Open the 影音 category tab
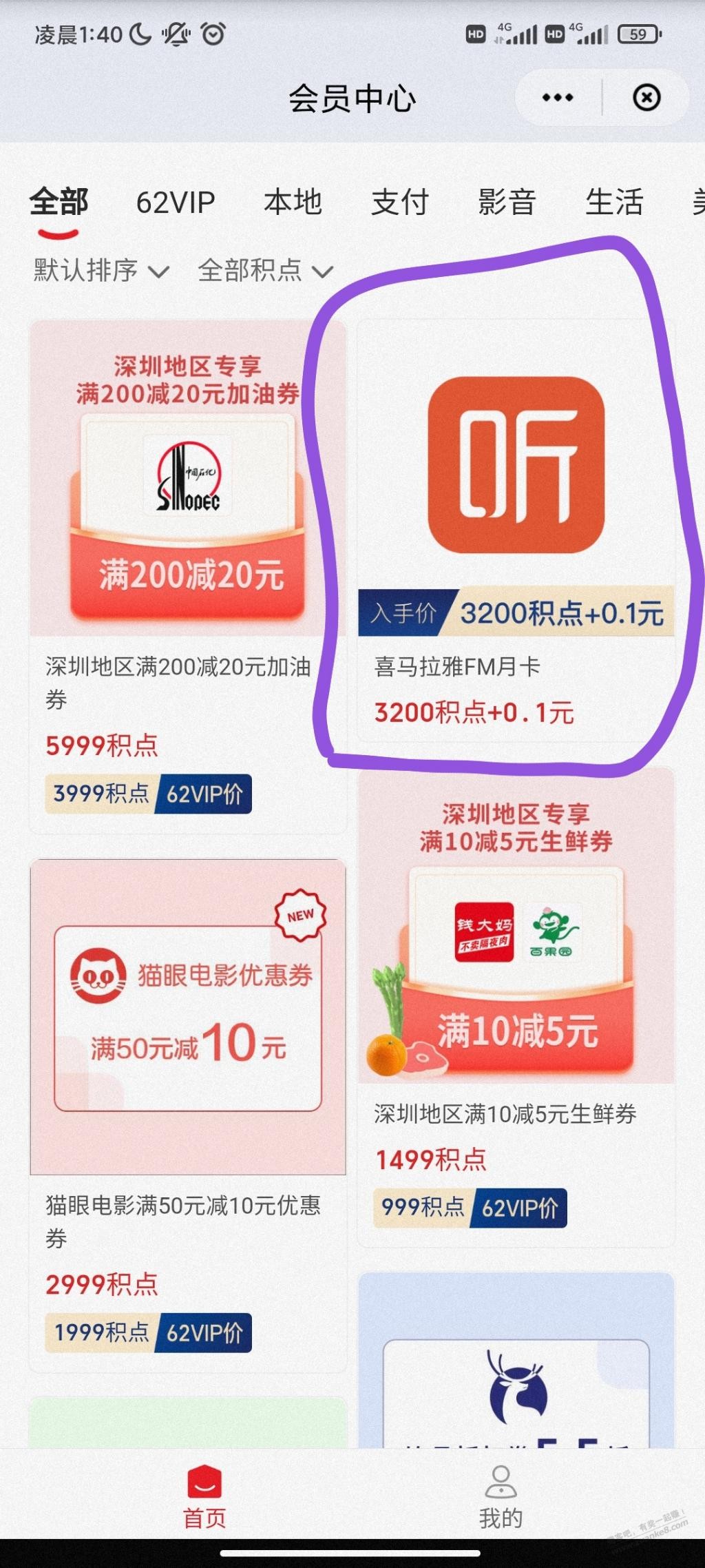705x1568 pixels. pos(507,203)
